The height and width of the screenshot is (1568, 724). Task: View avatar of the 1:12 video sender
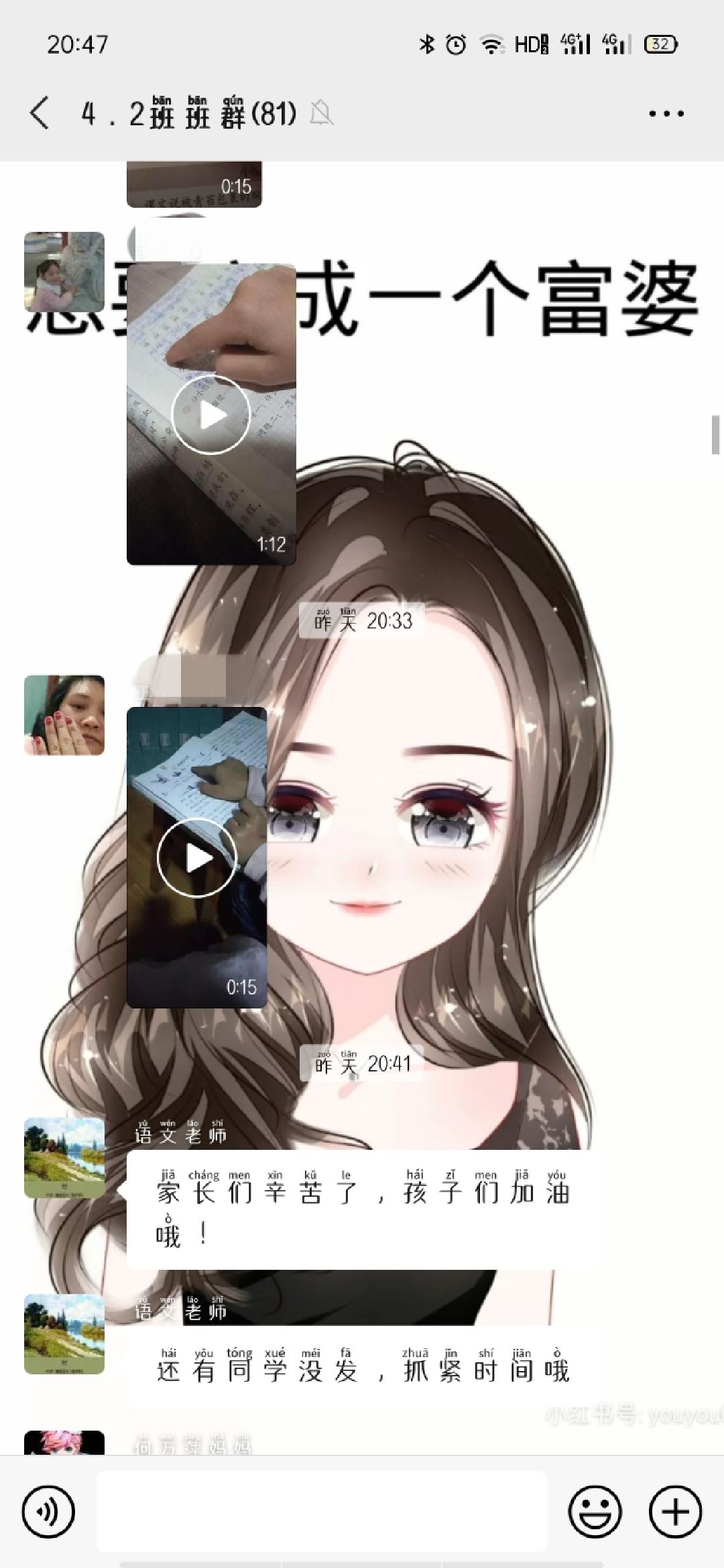pyautogui.click(x=64, y=271)
